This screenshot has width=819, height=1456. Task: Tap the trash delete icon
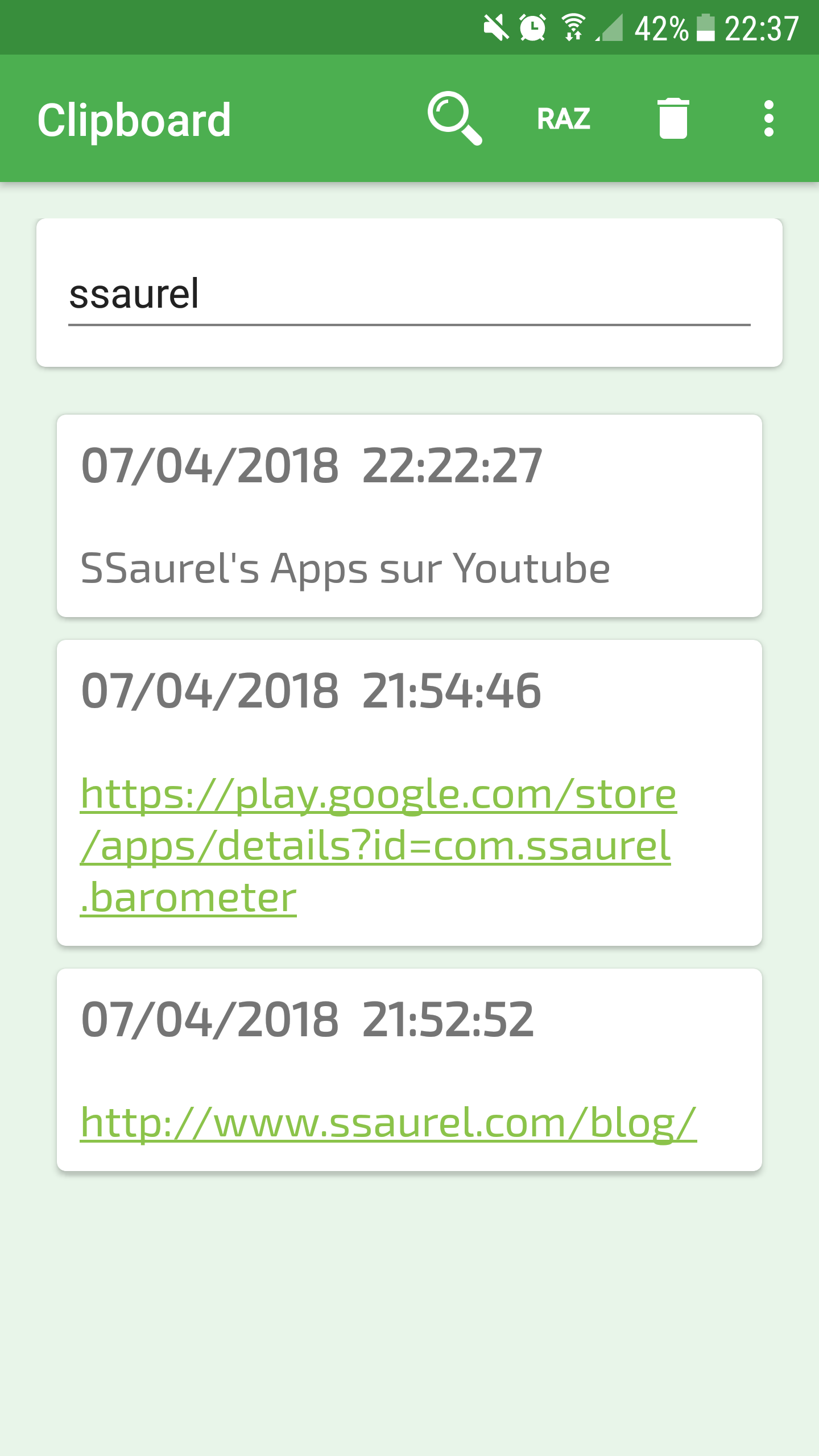(x=673, y=118)
